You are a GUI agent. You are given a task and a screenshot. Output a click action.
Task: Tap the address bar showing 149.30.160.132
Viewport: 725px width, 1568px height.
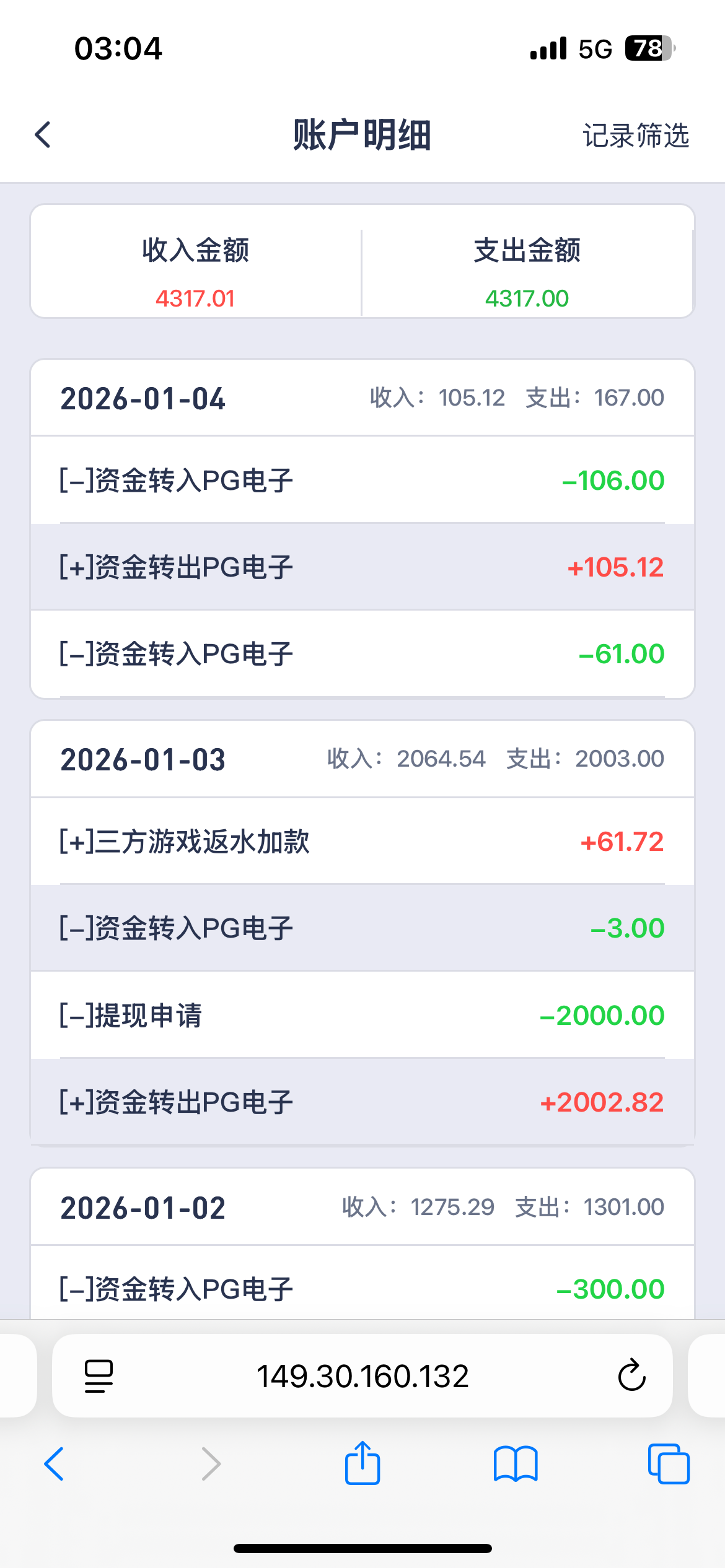point(362,1376)
